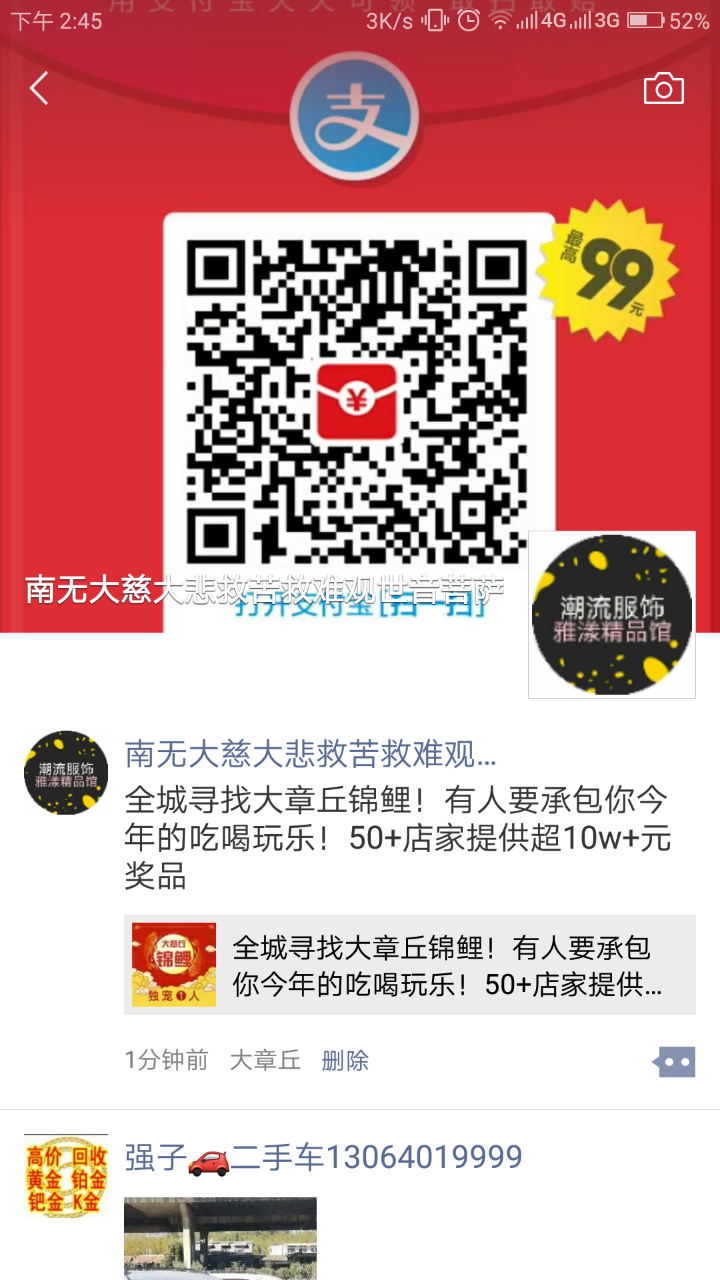Tap 强子's 高价回收 avatar
720x1280 pixels.
[x=66, y=1176]
